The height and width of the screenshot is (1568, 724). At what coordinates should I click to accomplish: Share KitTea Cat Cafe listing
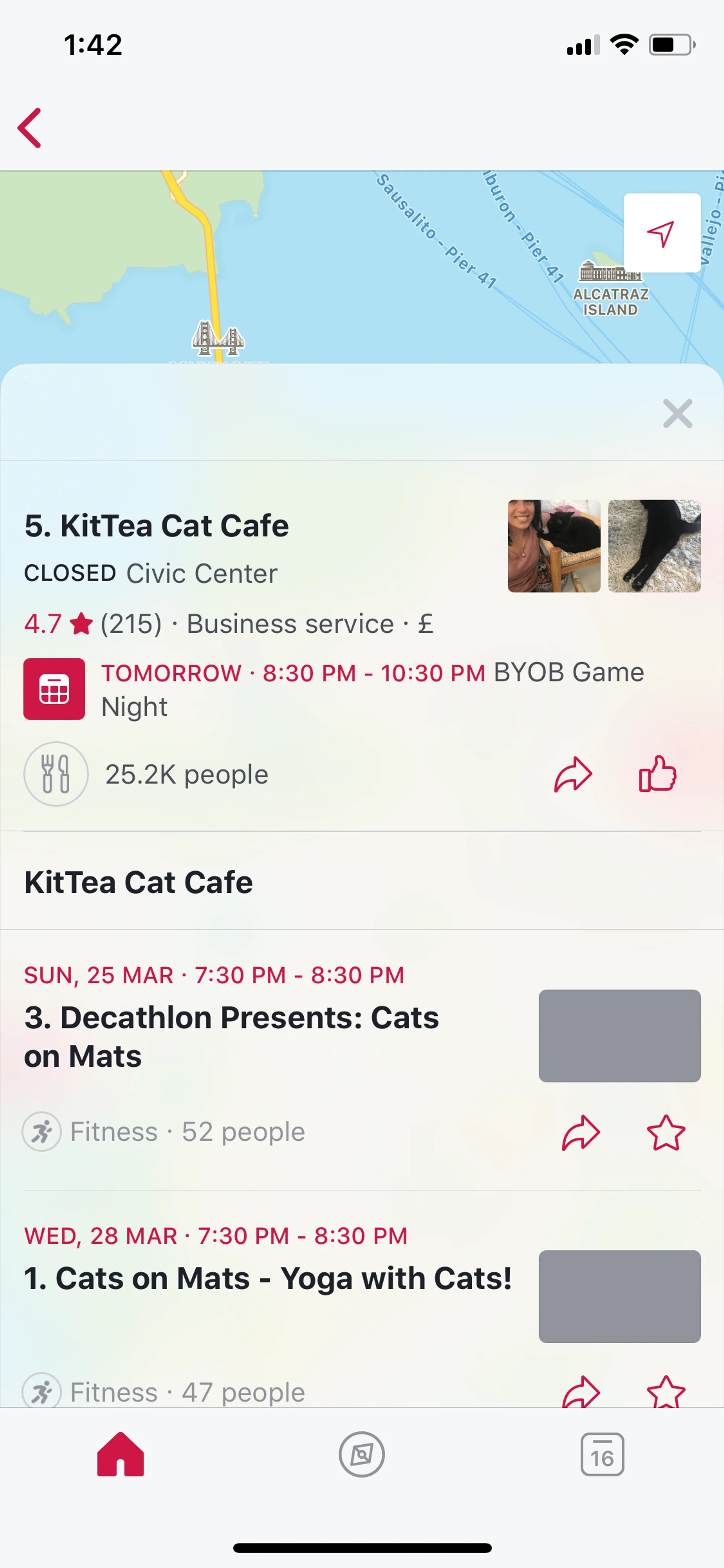pyautogui.click(x=572, y=774)
